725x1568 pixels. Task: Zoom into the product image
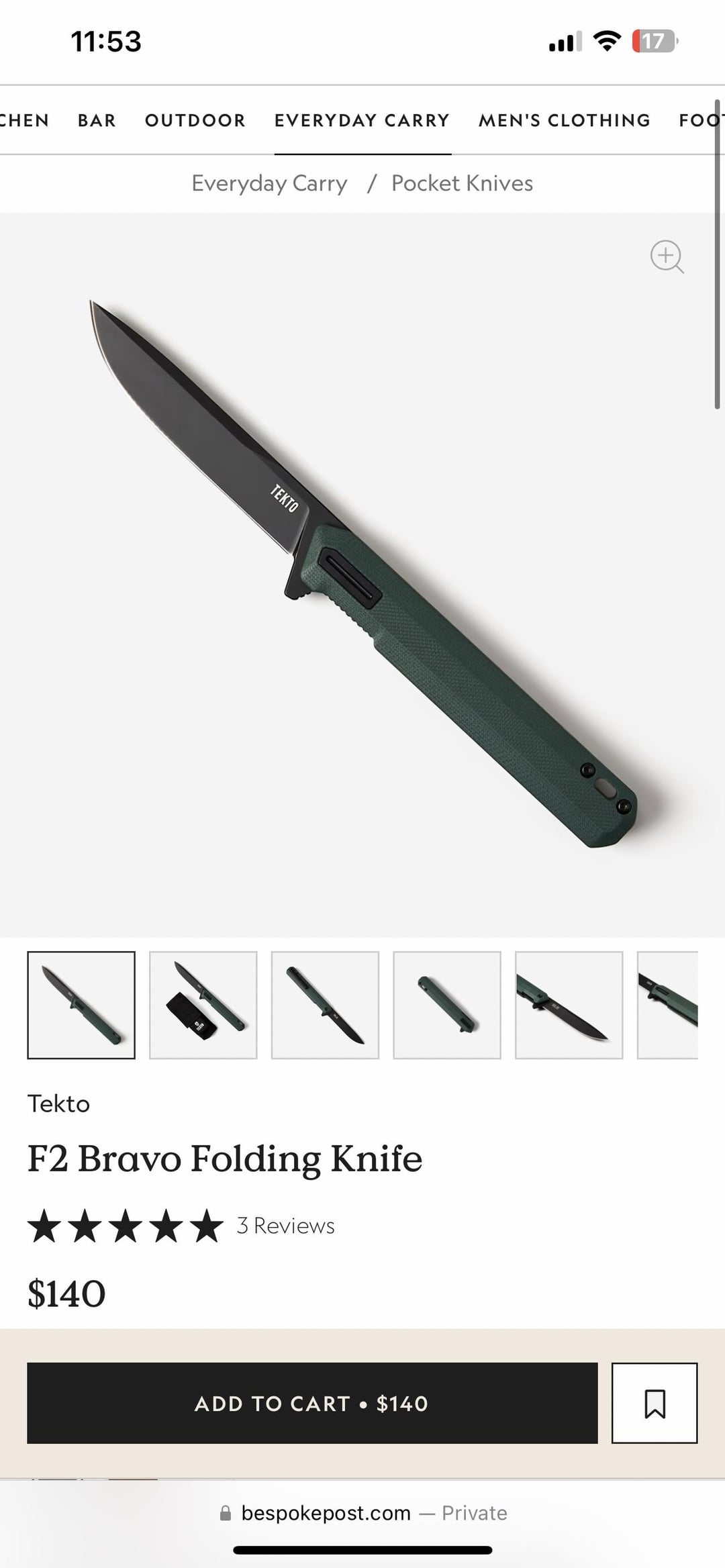[667, 256]
